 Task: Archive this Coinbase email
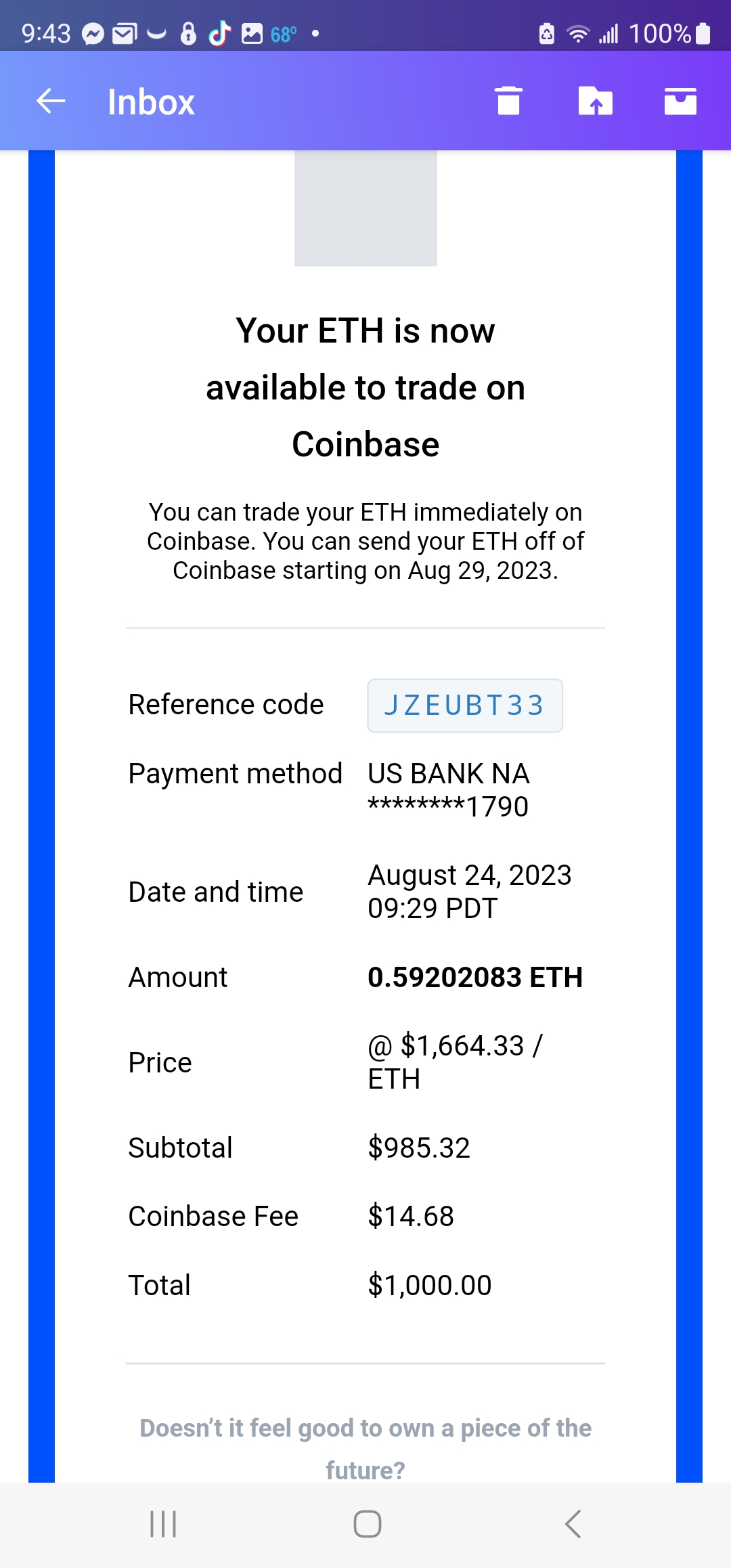(x=680, y=102)
